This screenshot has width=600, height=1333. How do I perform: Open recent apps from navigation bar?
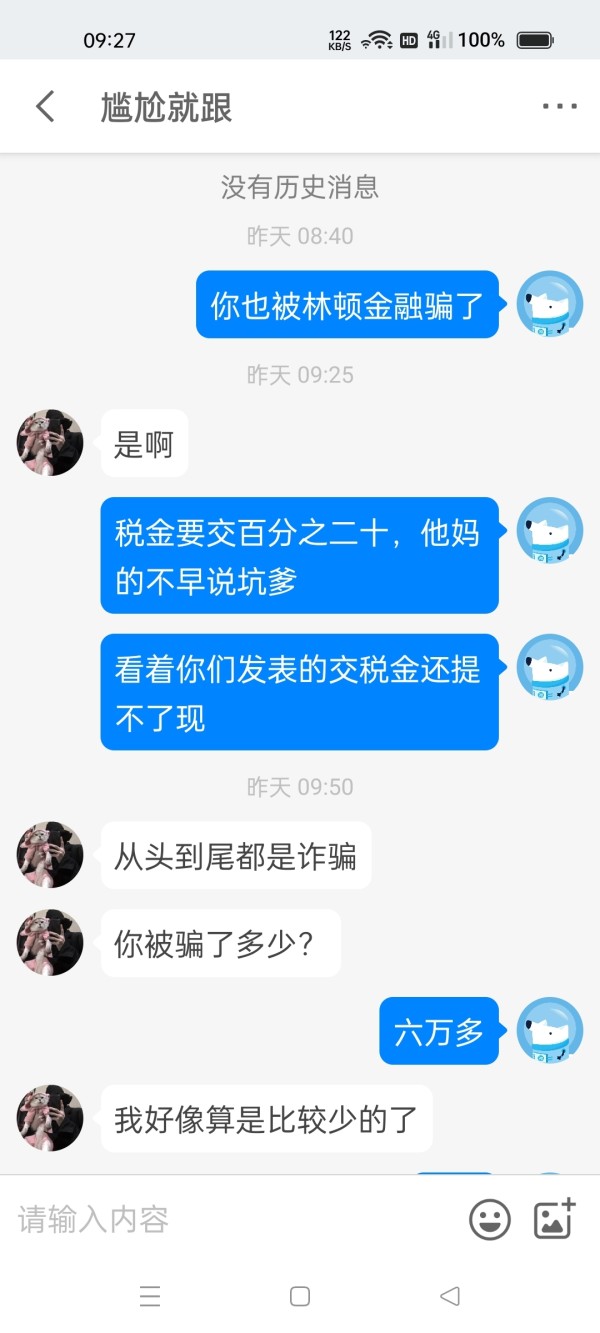[x=150, y=1296]
